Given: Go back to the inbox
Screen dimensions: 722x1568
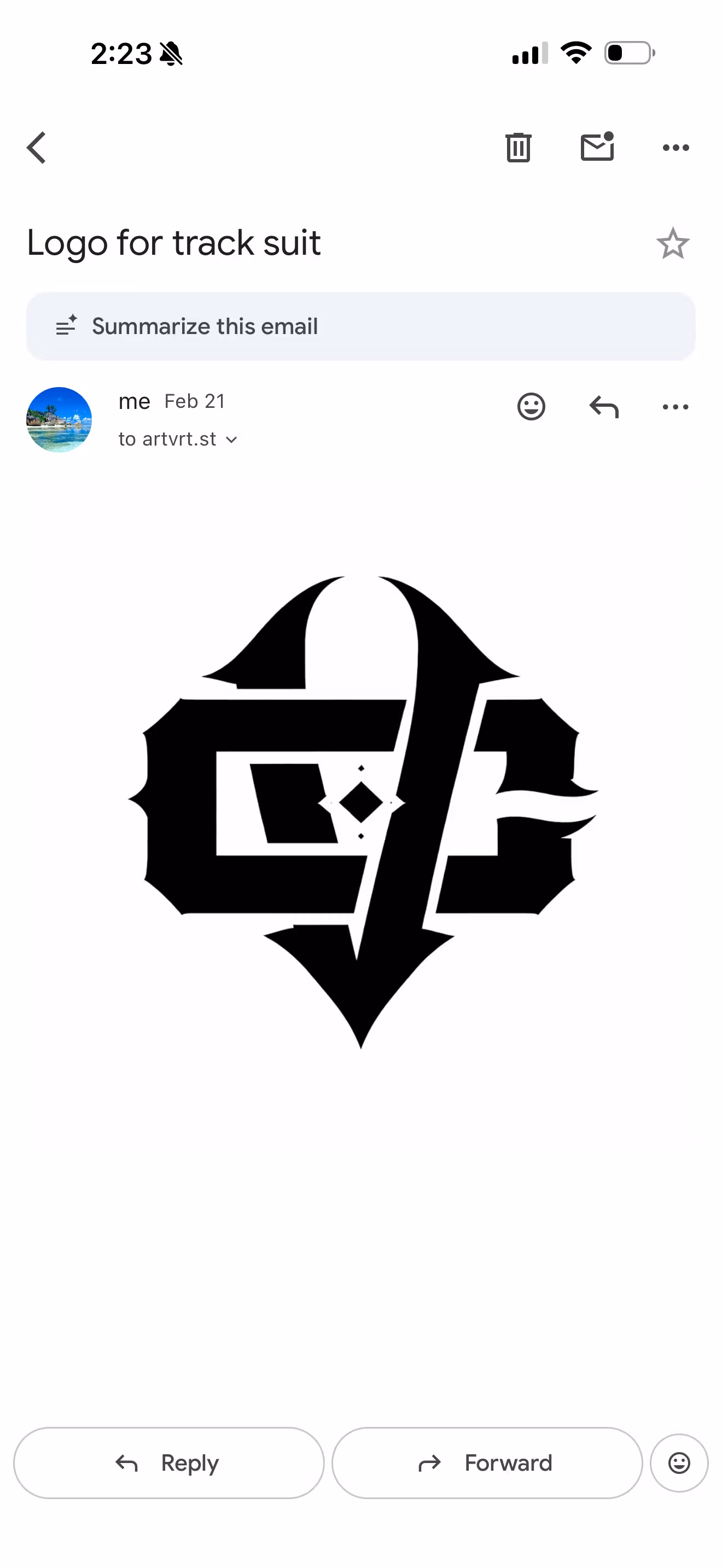Looking at the screenshot, I should click(x=36, y=147).
